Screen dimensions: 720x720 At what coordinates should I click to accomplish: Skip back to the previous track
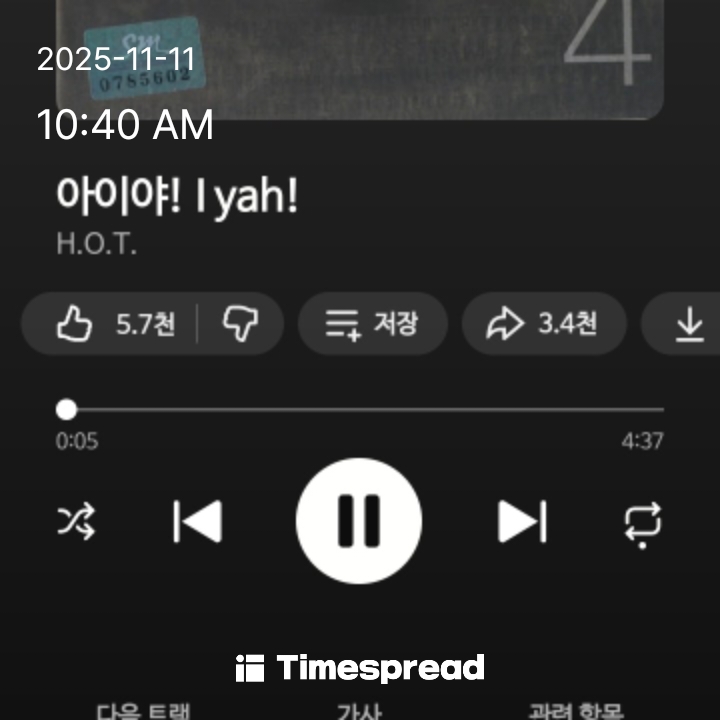tap(197, 521)
